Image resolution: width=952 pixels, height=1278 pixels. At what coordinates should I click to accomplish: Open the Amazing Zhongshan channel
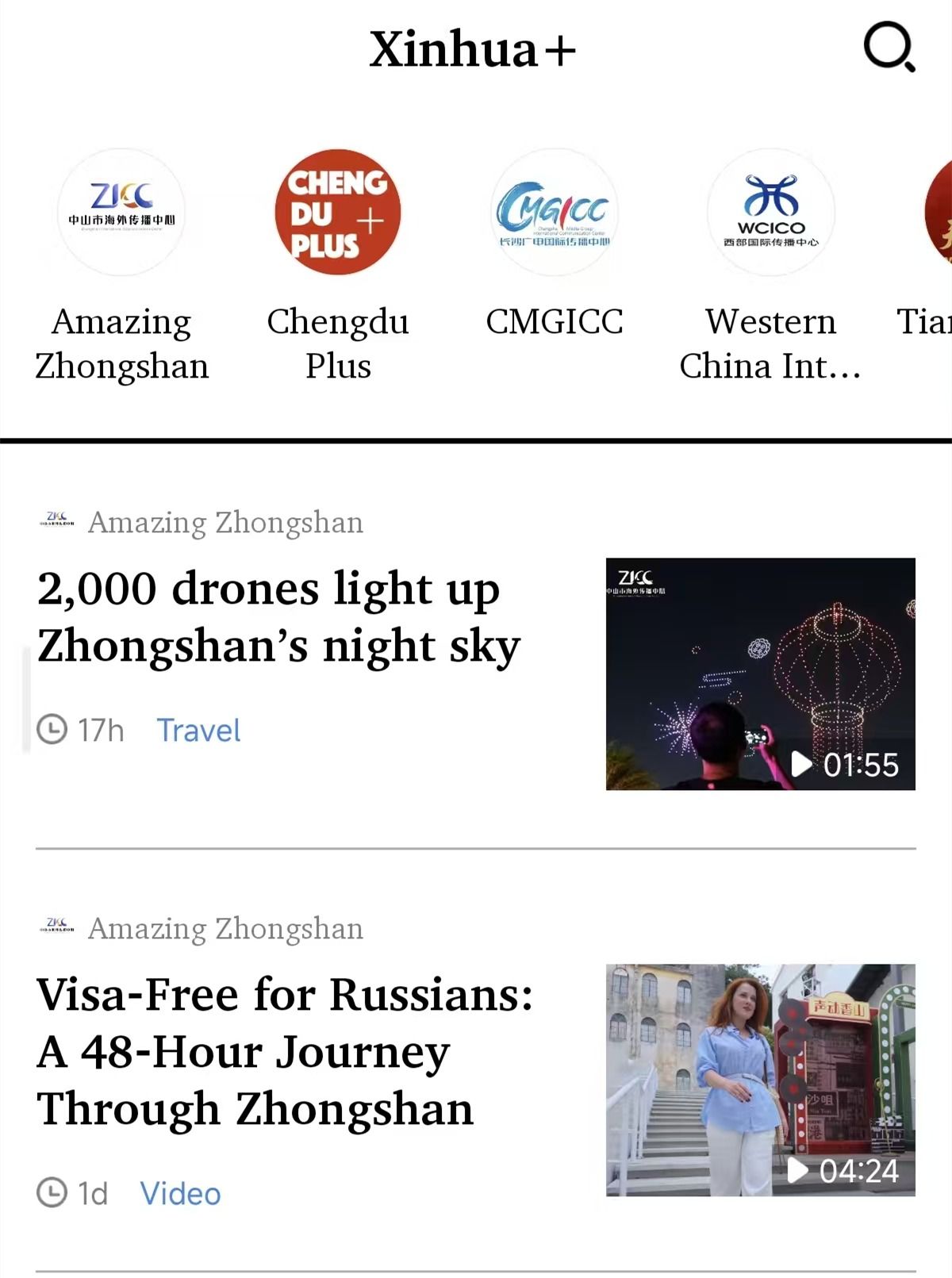point(121,213)
